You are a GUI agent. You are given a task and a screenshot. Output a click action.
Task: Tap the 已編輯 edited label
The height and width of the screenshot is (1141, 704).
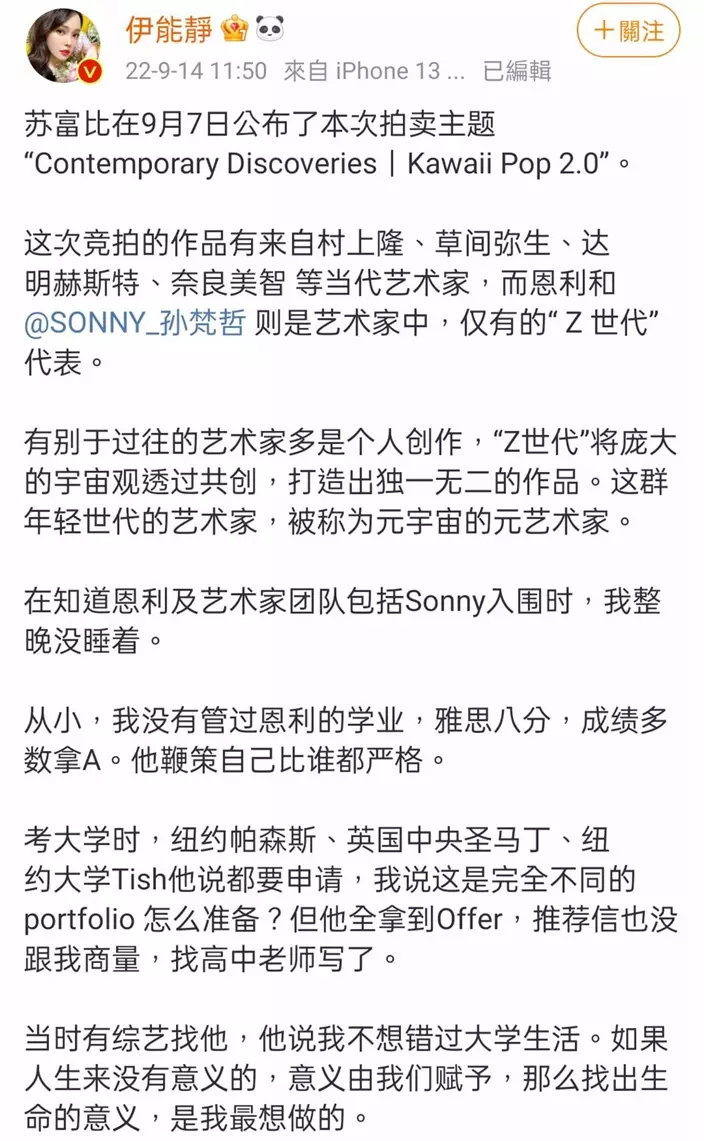(x=516, y=71)
